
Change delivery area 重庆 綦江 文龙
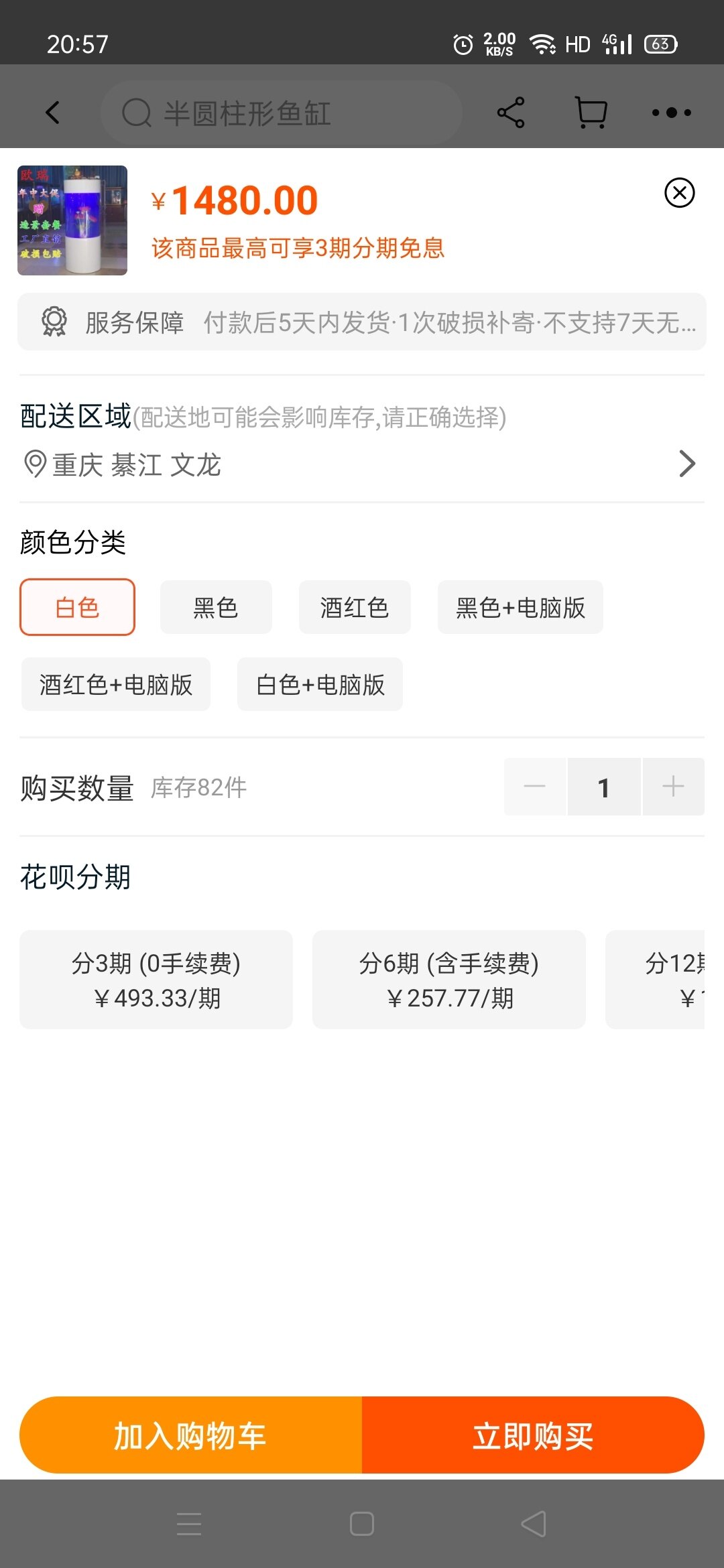362,464
